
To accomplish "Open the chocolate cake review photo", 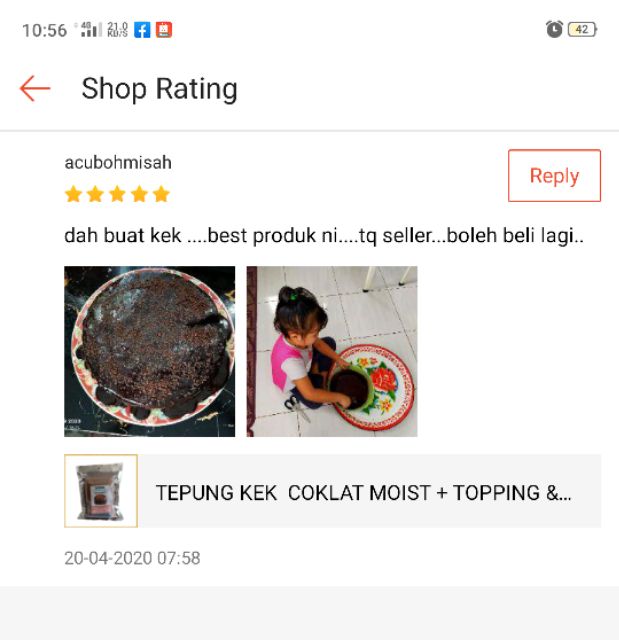I will (x=150, y=351).
